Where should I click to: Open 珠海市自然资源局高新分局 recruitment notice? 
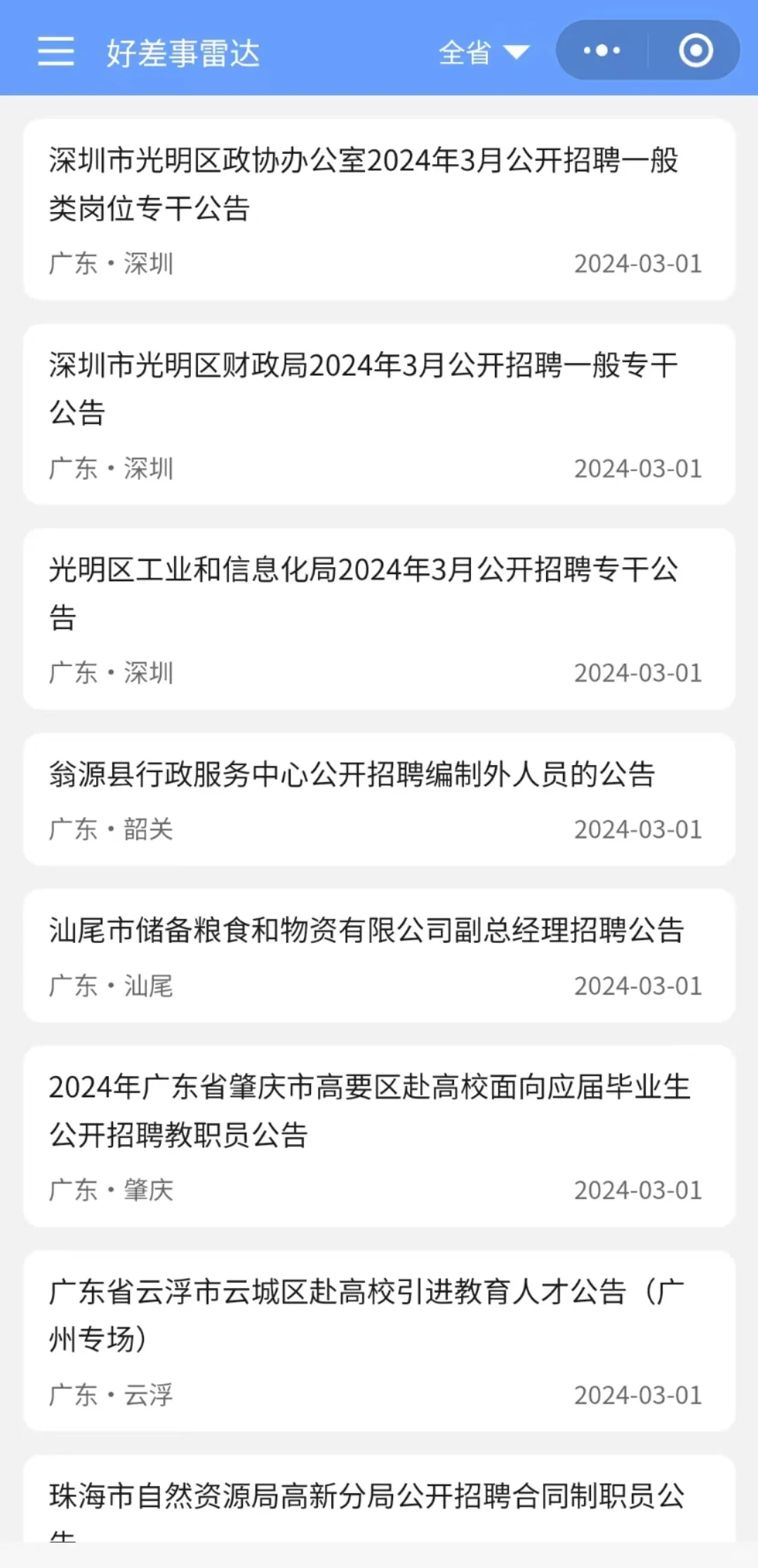coord(379,1499)
